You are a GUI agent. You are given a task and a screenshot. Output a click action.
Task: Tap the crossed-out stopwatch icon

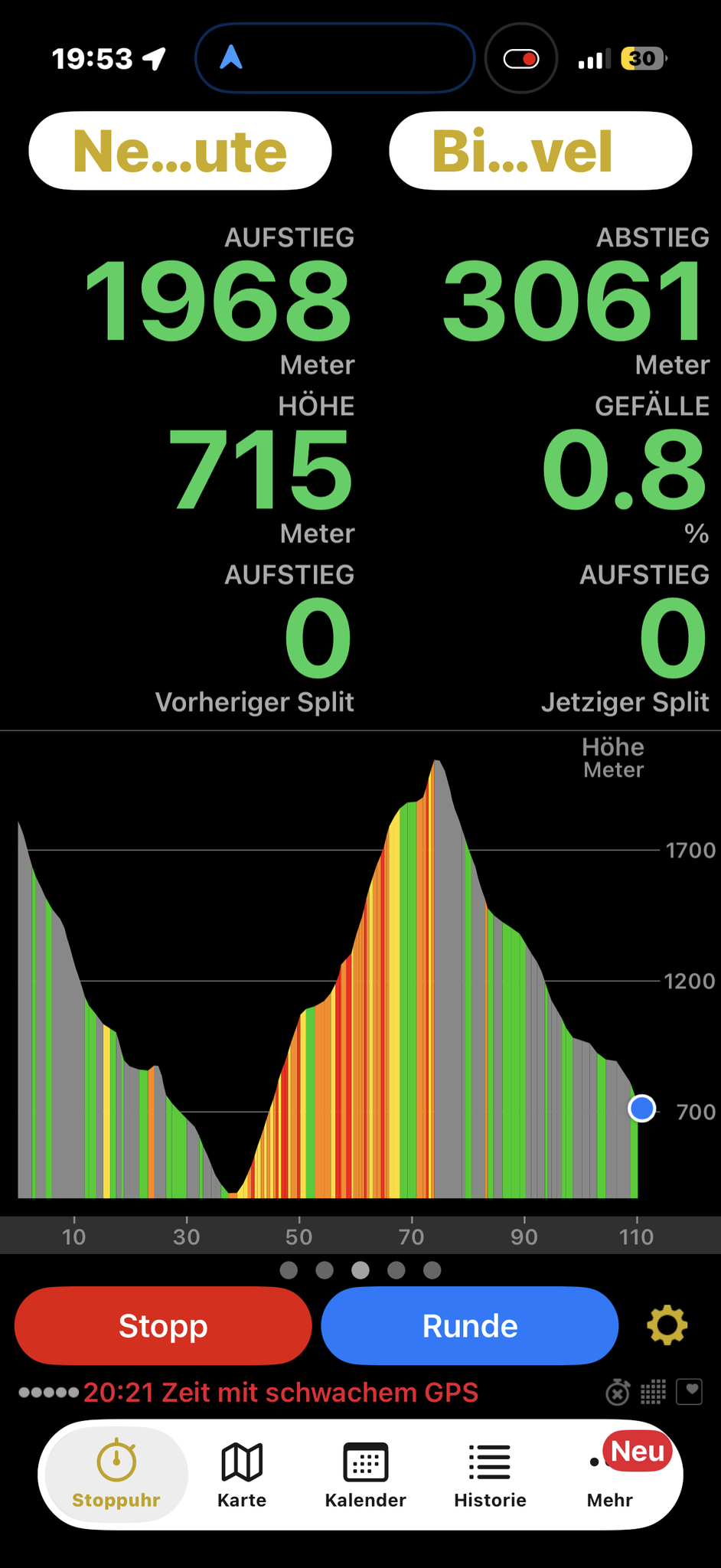tap(618, 1392)
